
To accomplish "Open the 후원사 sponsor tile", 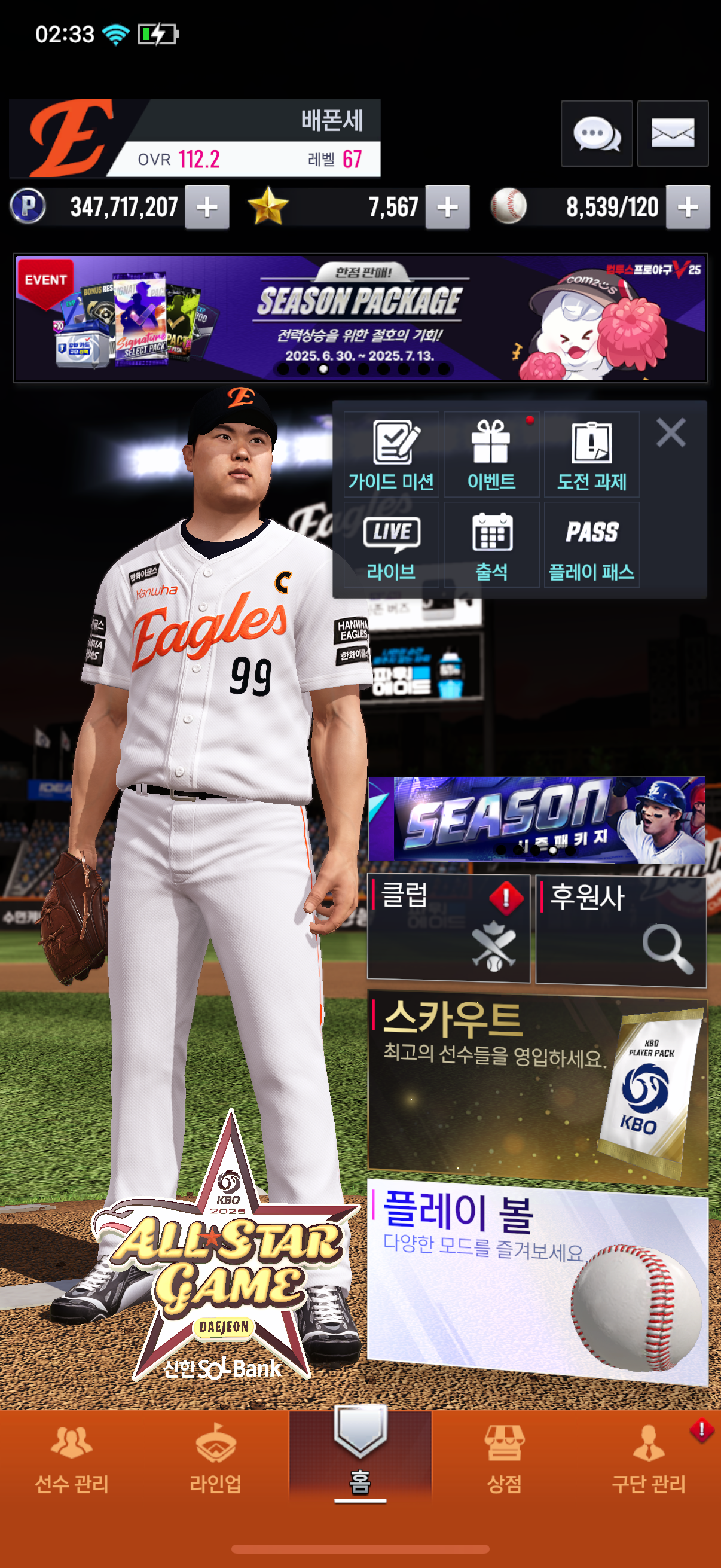I will [621, 931].
